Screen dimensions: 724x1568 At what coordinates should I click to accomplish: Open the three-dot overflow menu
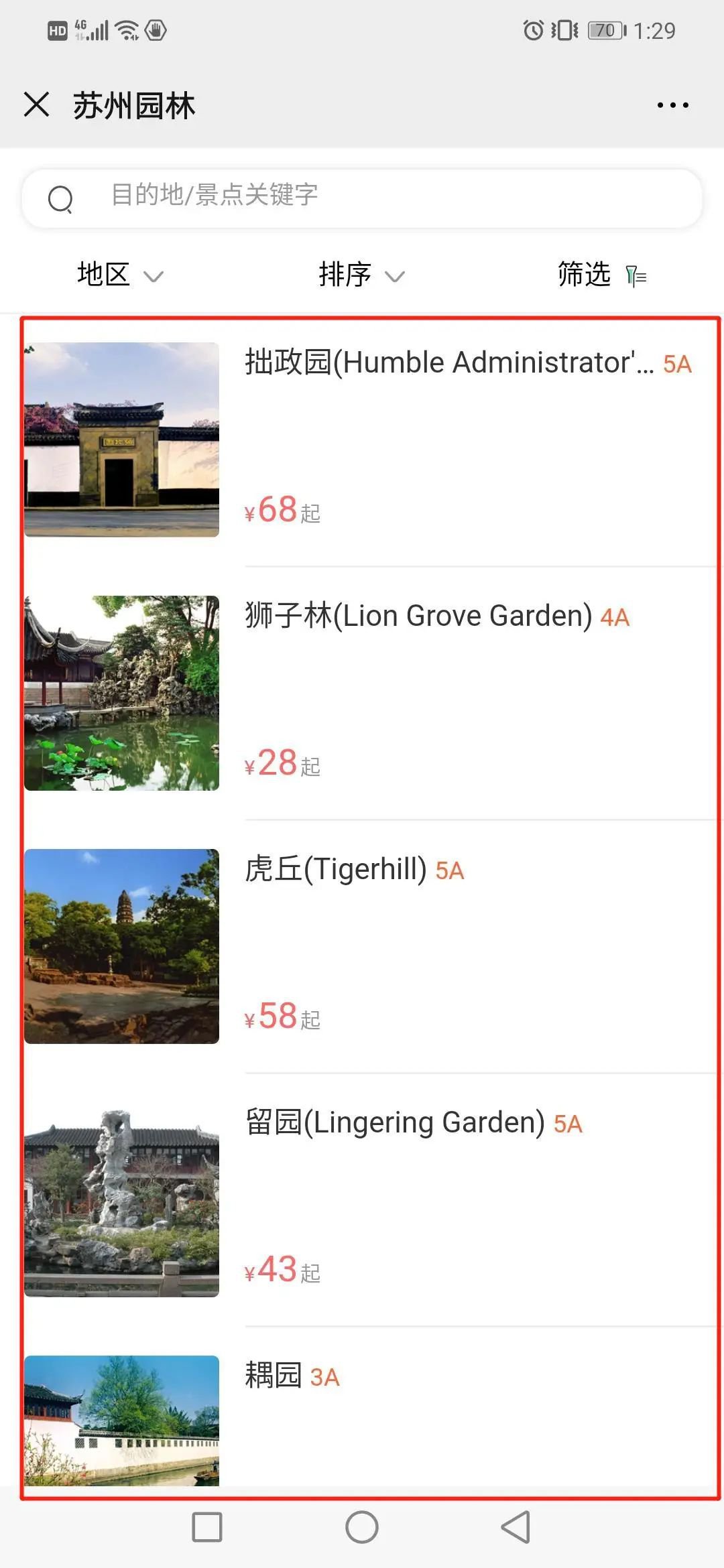[x=672, y=105]
